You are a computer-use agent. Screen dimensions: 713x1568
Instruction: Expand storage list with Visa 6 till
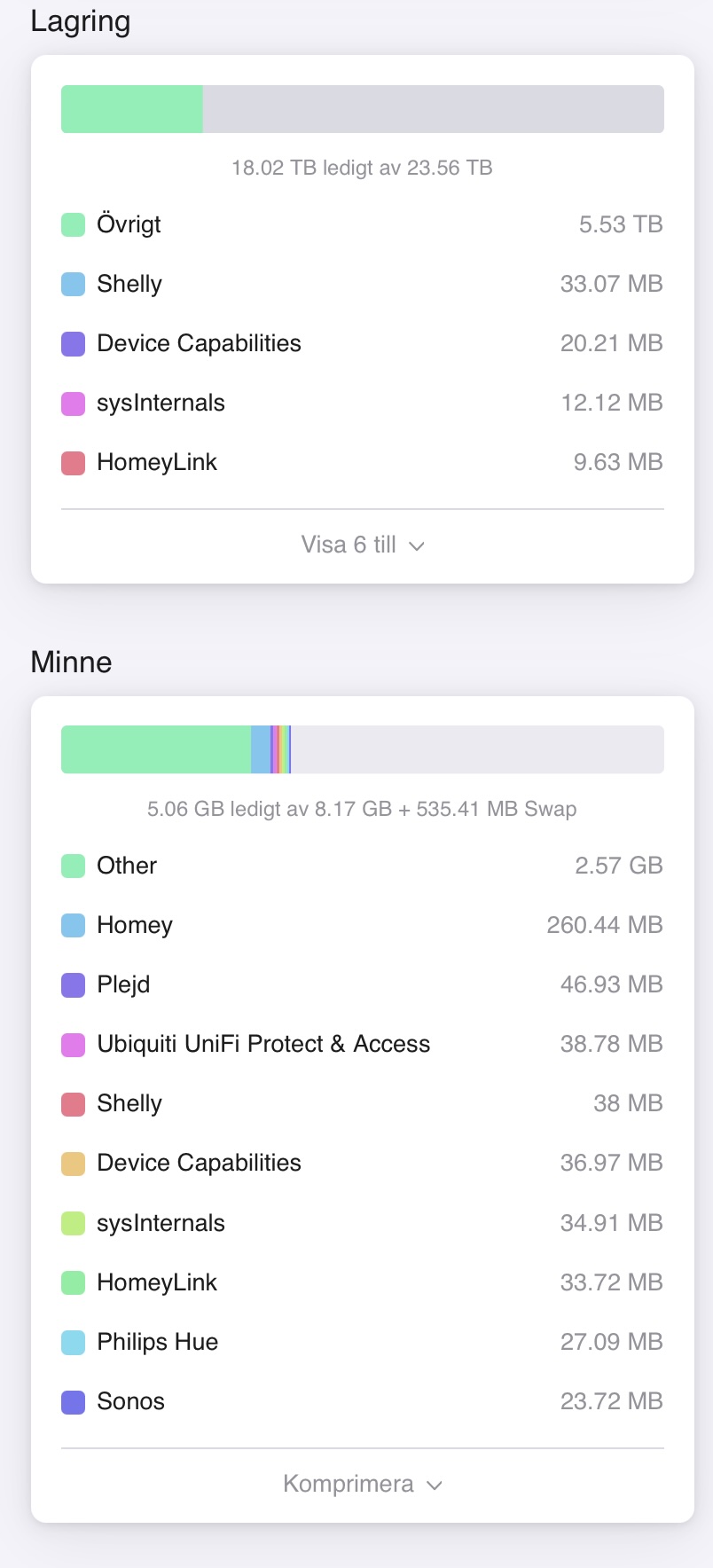(x=362, y=545)
